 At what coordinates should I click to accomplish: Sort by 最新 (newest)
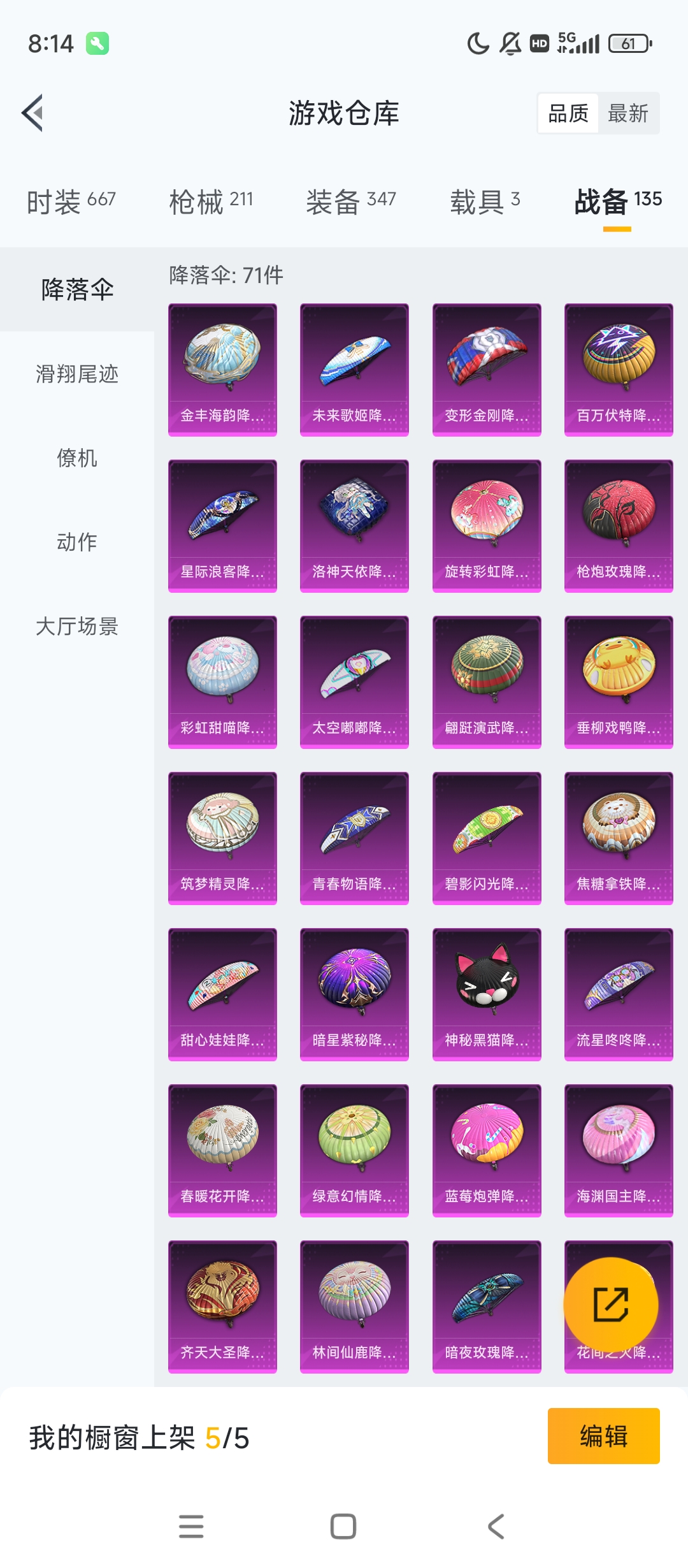628,113
